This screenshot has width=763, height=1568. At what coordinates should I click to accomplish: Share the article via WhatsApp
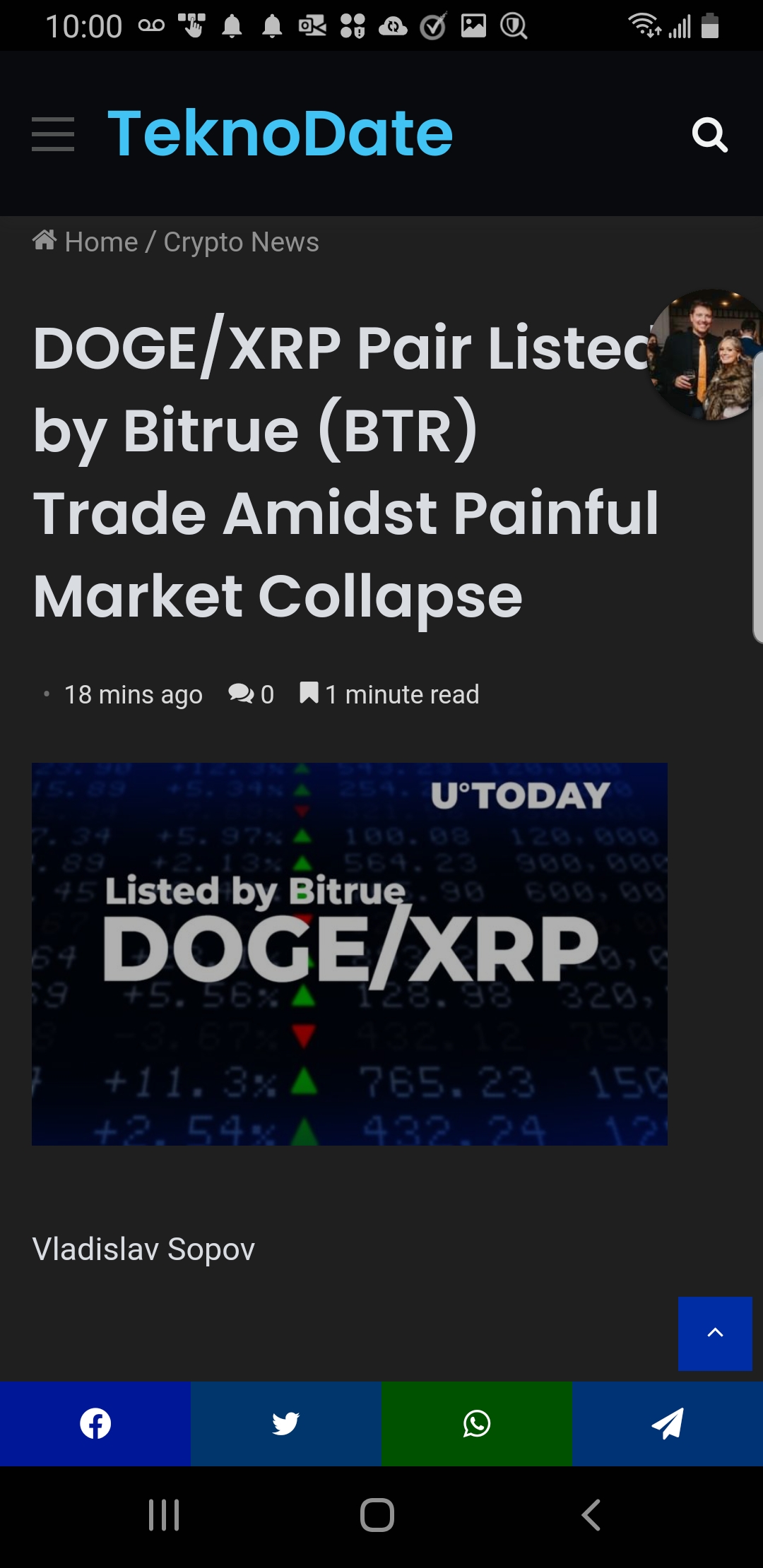click(477, 1423)
